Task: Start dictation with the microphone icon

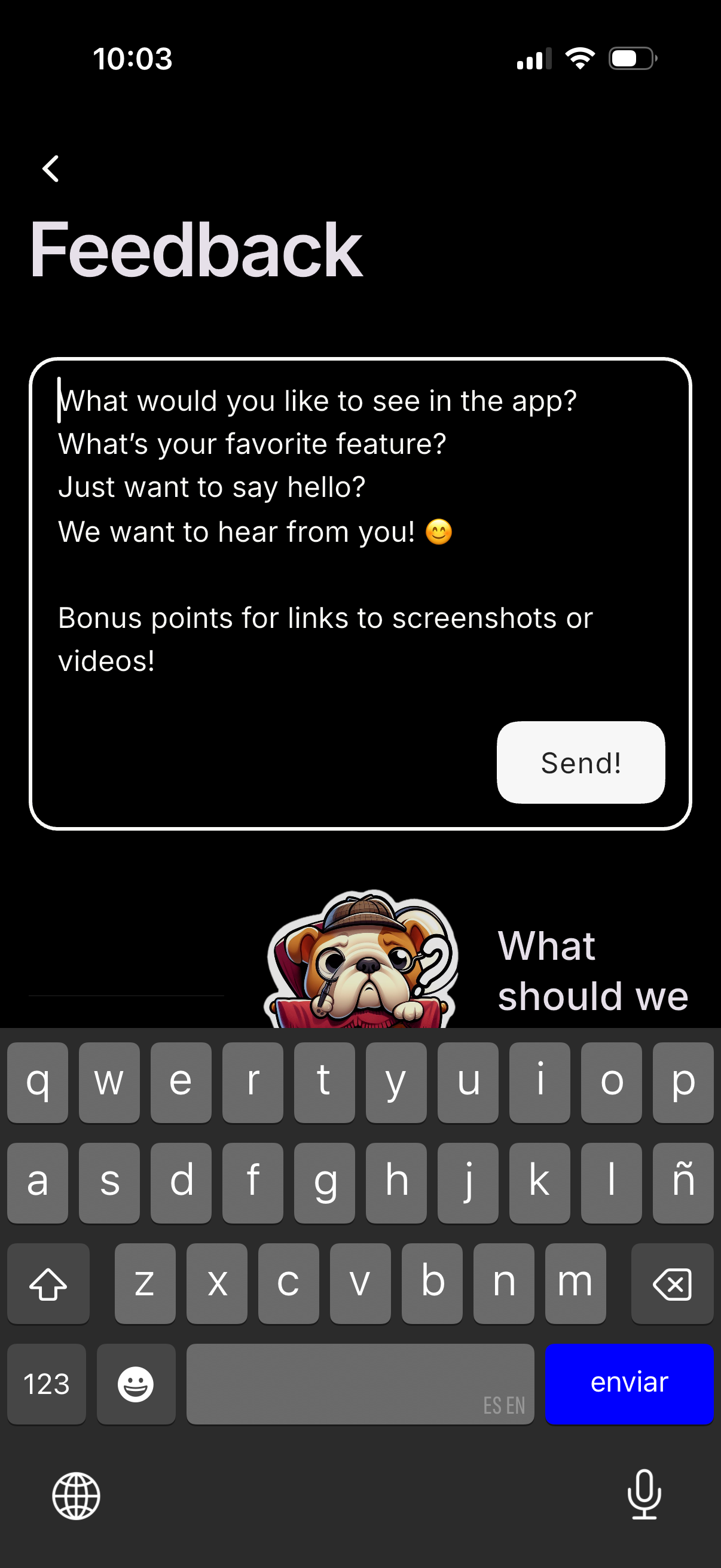Action: (644, 1494)
